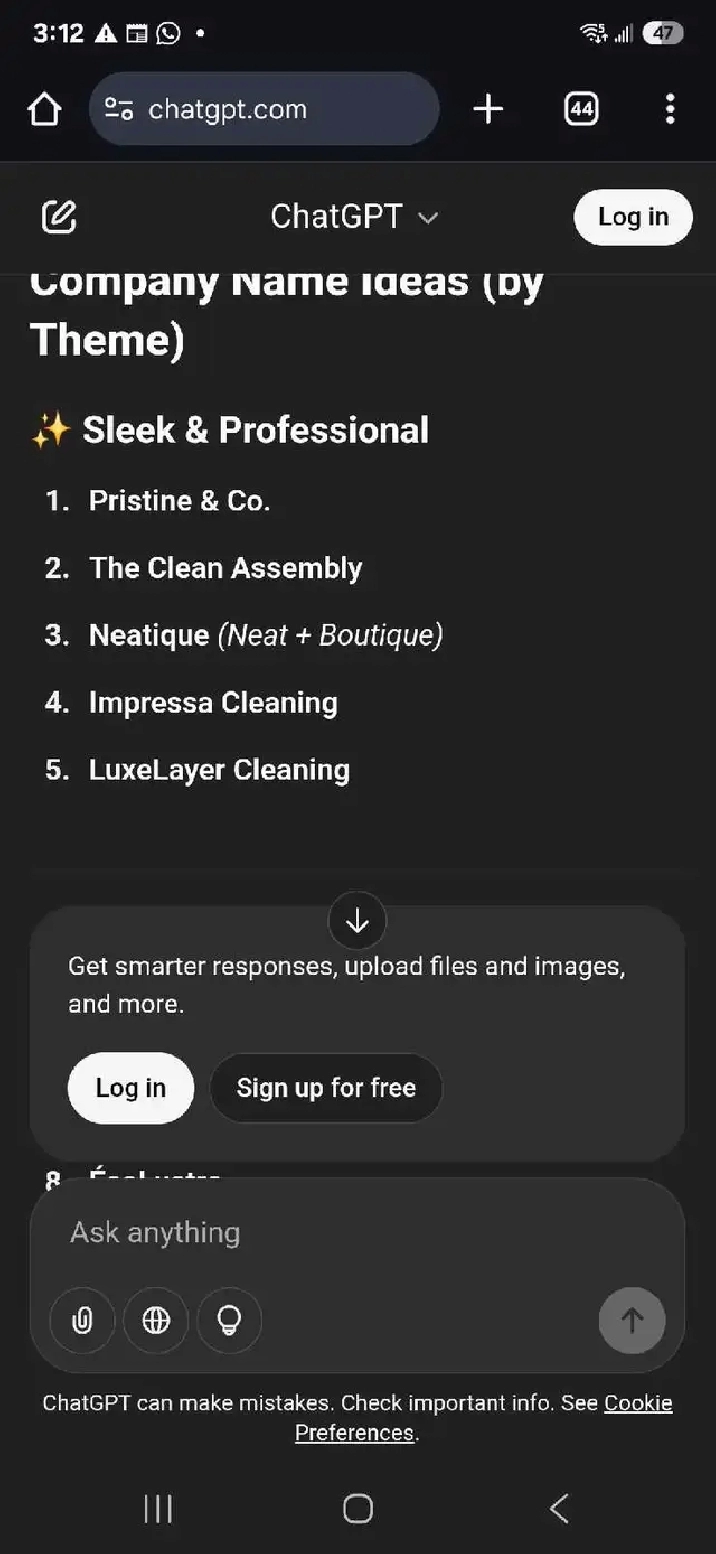Go to the browser home page
The image size is (716, 1554).
[44, 109]
